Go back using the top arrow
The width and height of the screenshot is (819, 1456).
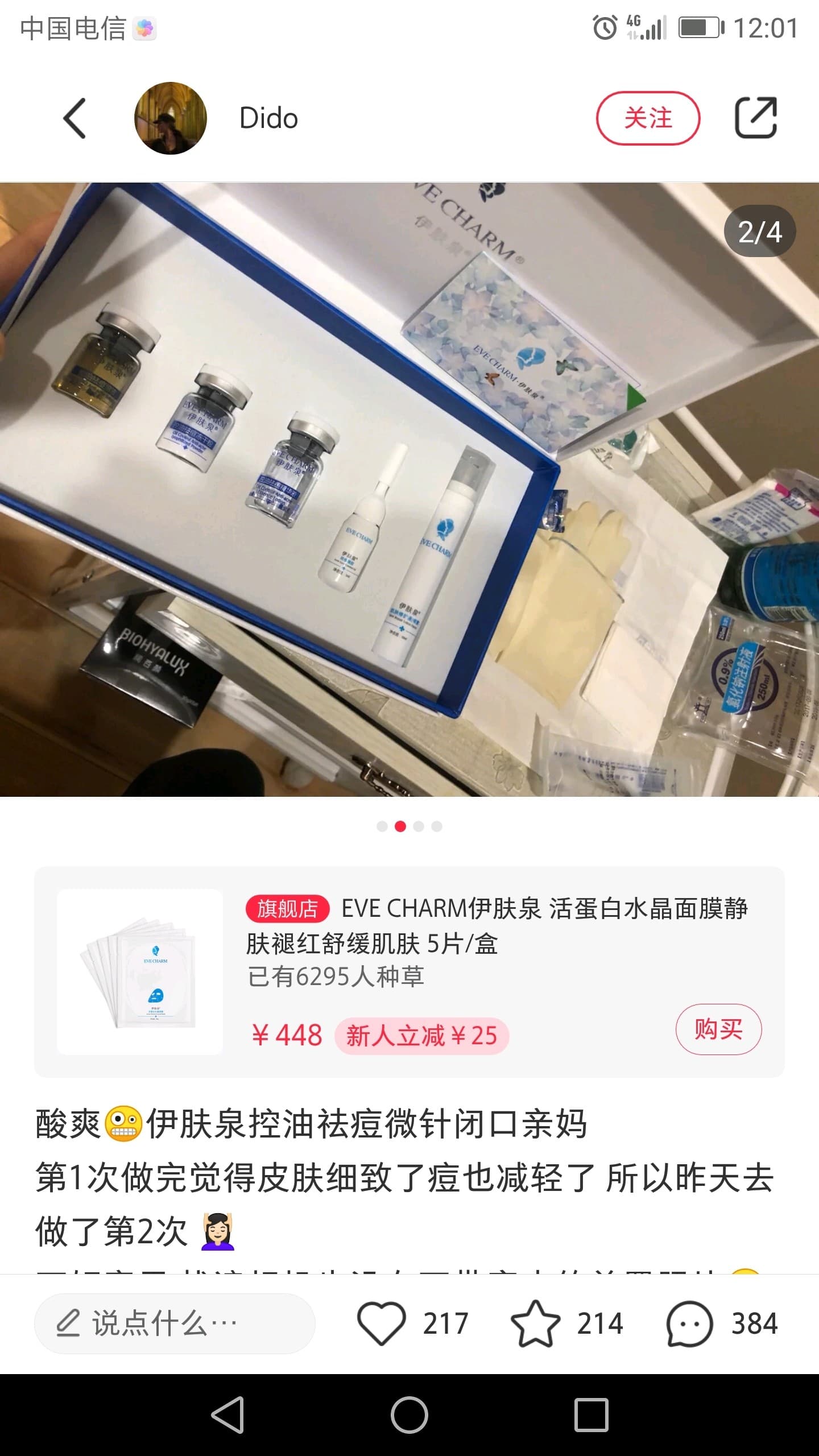75,118
